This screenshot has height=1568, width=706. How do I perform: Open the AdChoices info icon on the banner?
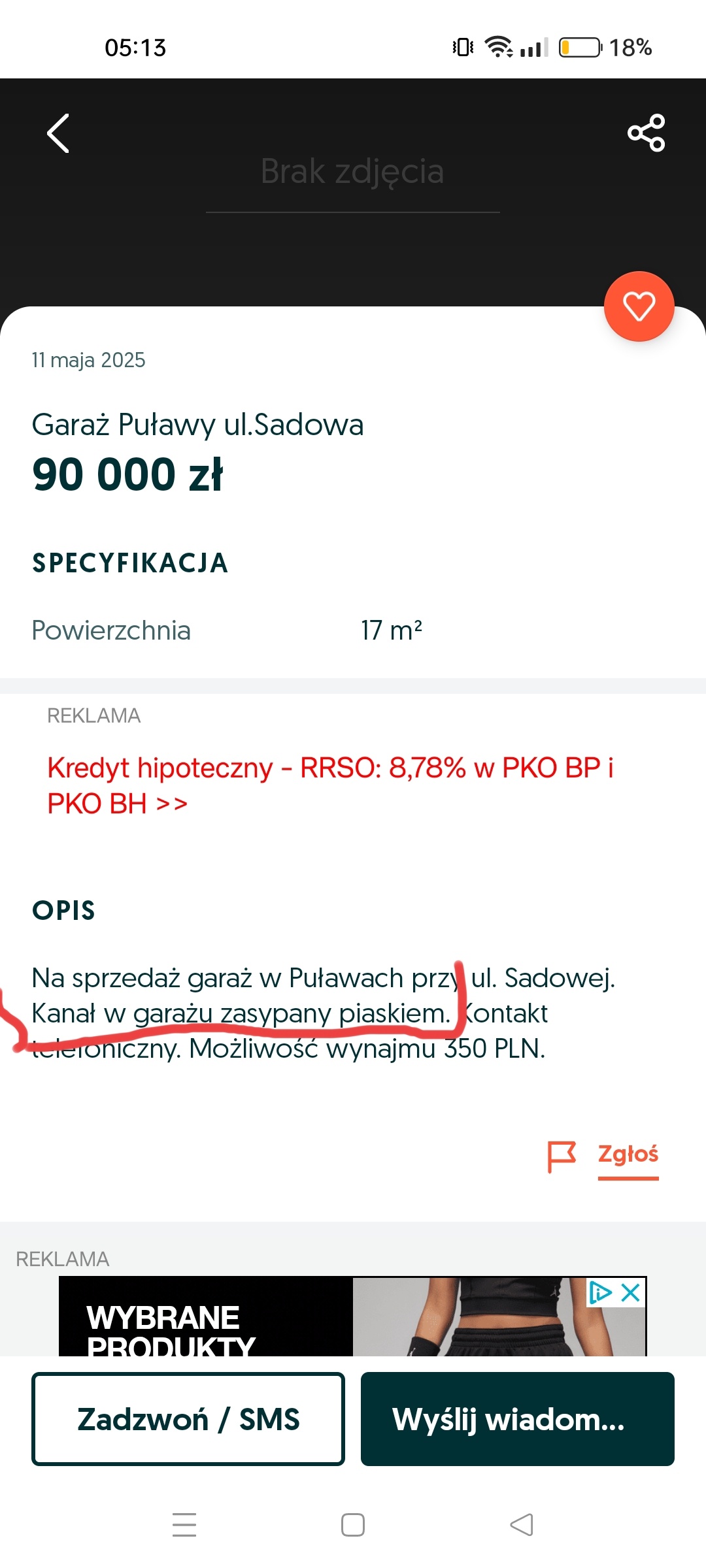click(600, 1292)
